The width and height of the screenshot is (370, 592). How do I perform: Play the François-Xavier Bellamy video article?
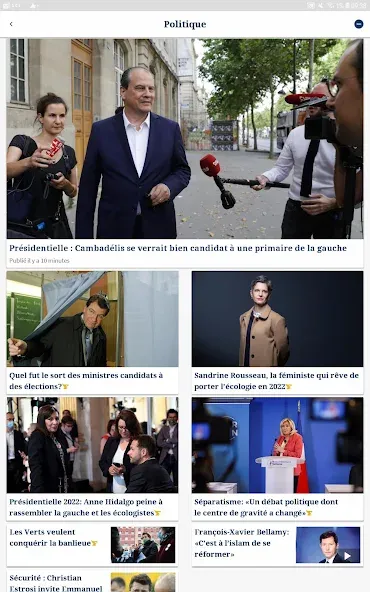pyautogui.click(x=277, y=544)
